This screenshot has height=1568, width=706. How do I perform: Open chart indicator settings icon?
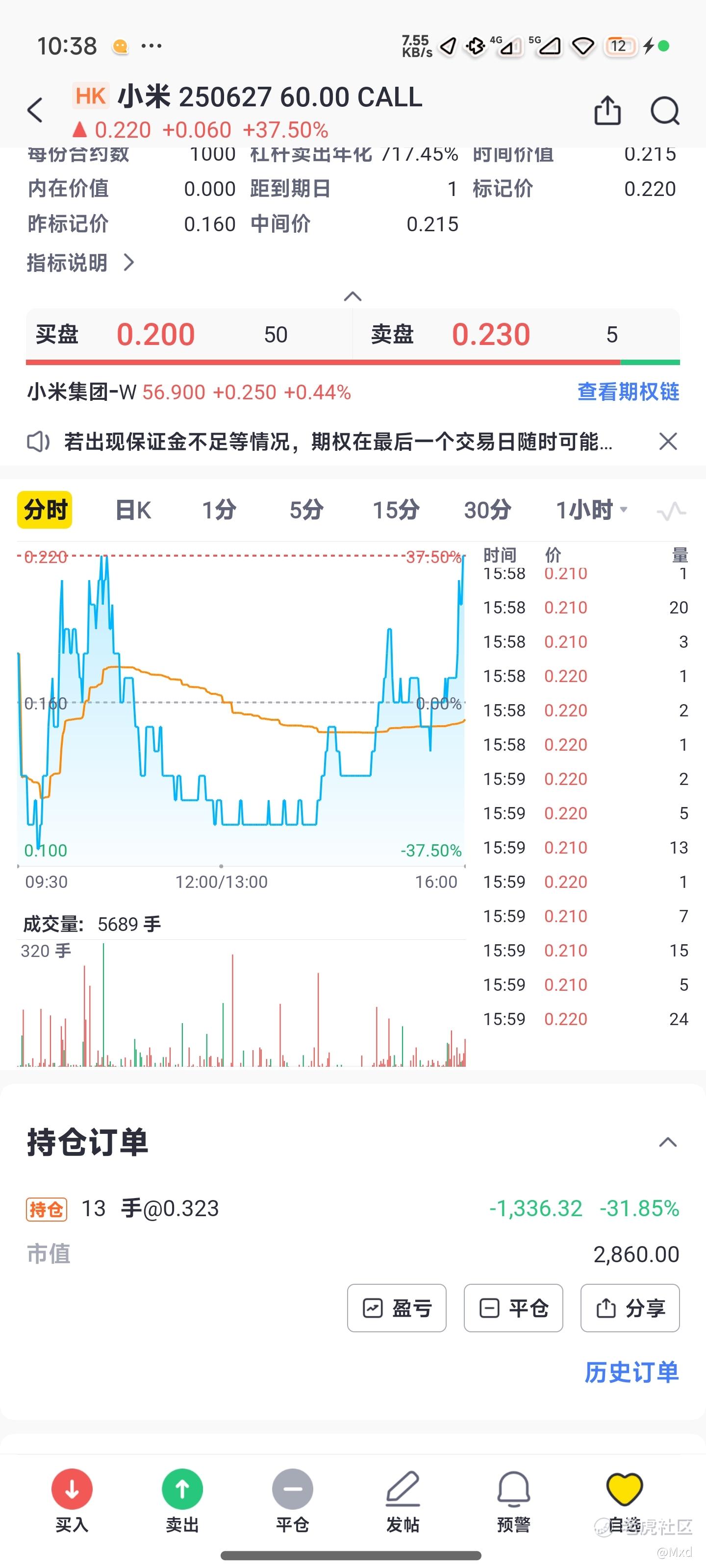671,511
